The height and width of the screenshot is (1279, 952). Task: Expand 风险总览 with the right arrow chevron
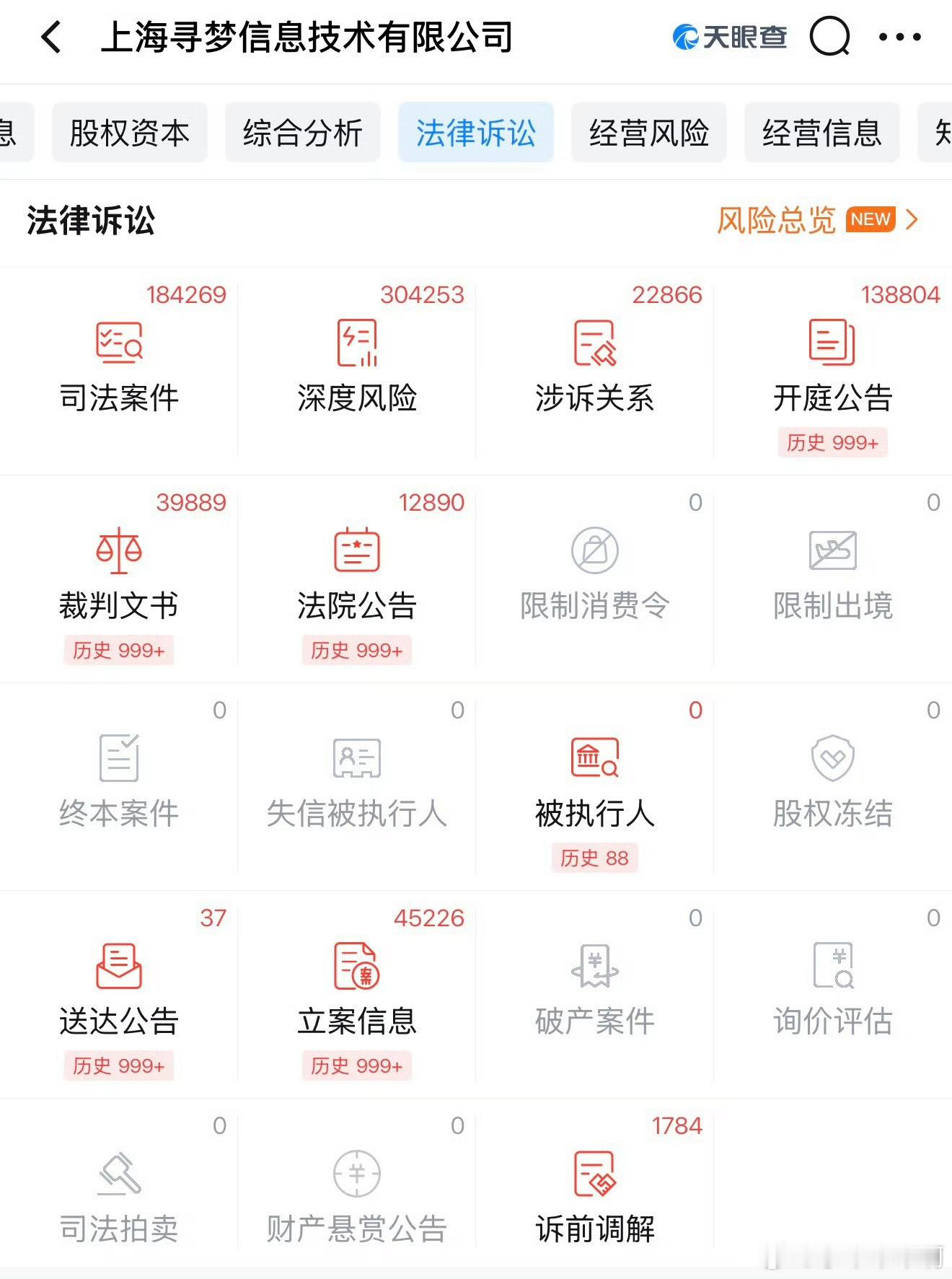912,219
